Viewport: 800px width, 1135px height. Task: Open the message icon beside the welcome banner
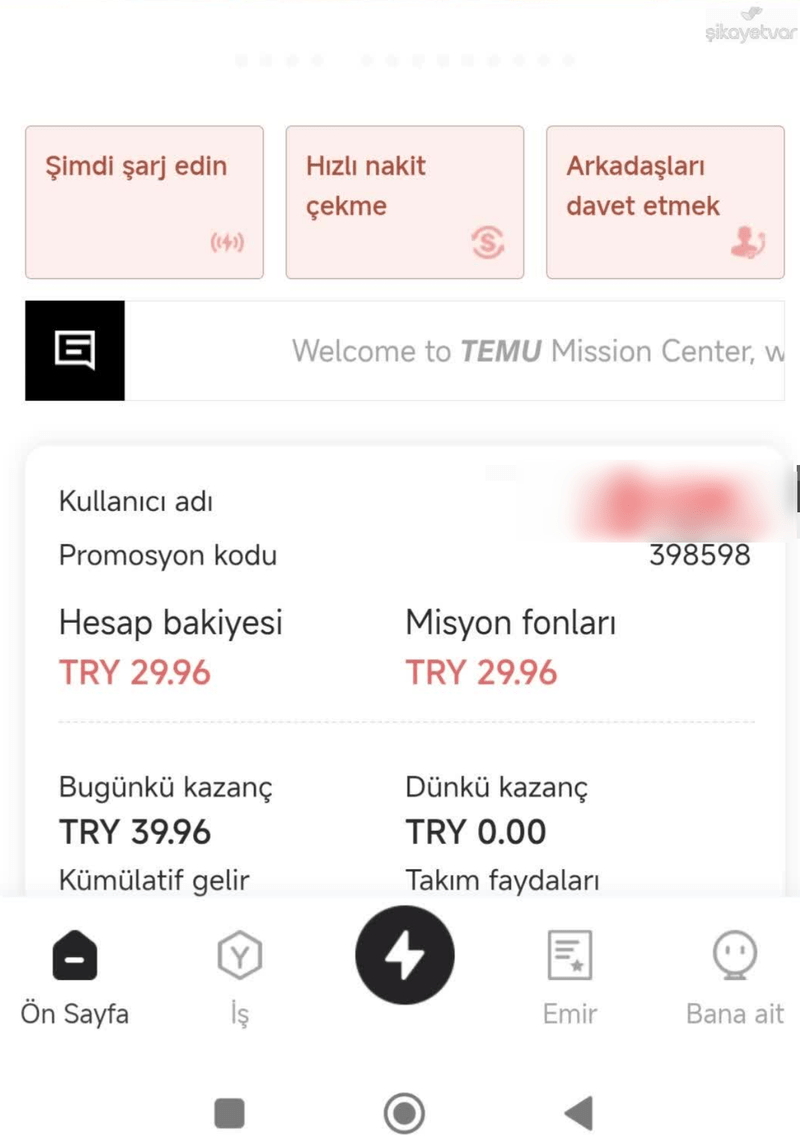point(75,350)
